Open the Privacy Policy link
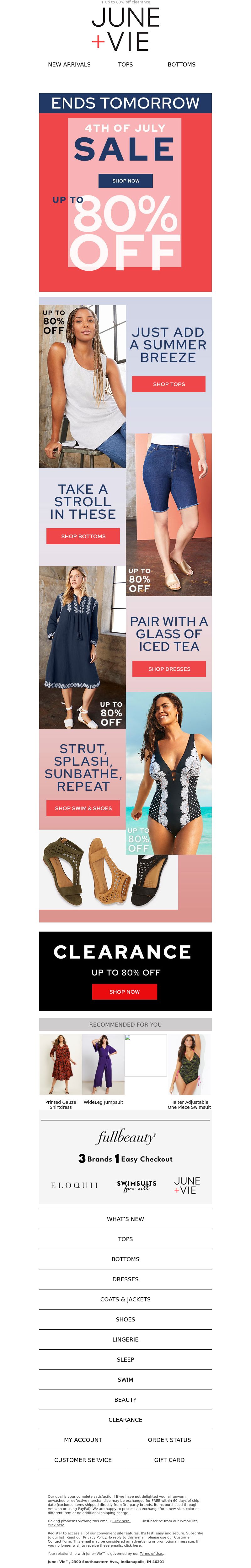This screenshot has width=251, height=1568. point(94,1538)
